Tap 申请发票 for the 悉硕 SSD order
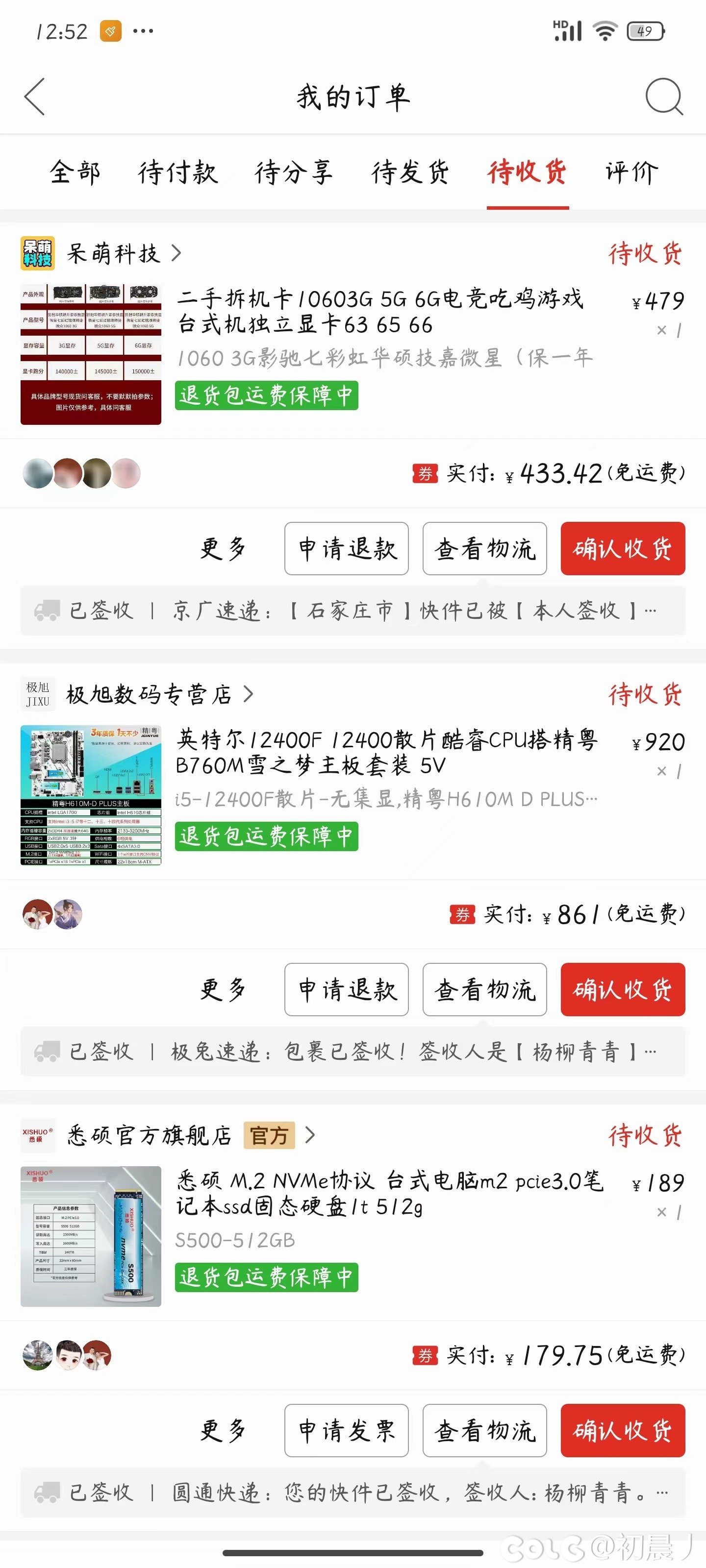This screenshot has width=706, height=1568. pyautogui.click(x=346, y=1430)
